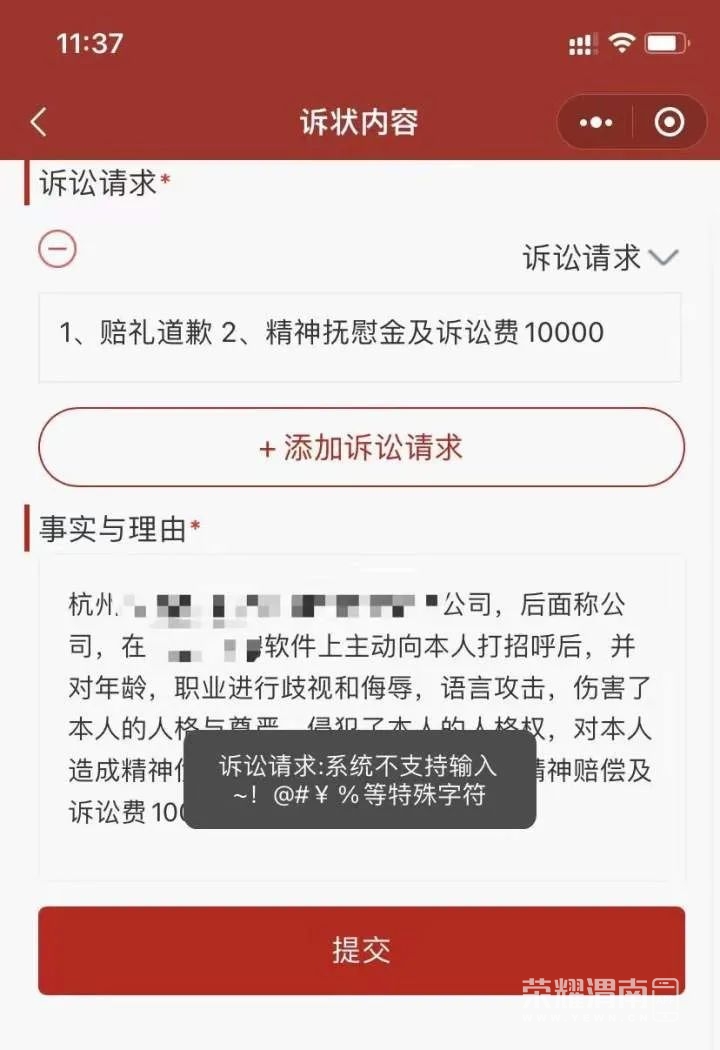
Task: Tap 添加诉讼请求 button
Action: click(x=360, y=447)
